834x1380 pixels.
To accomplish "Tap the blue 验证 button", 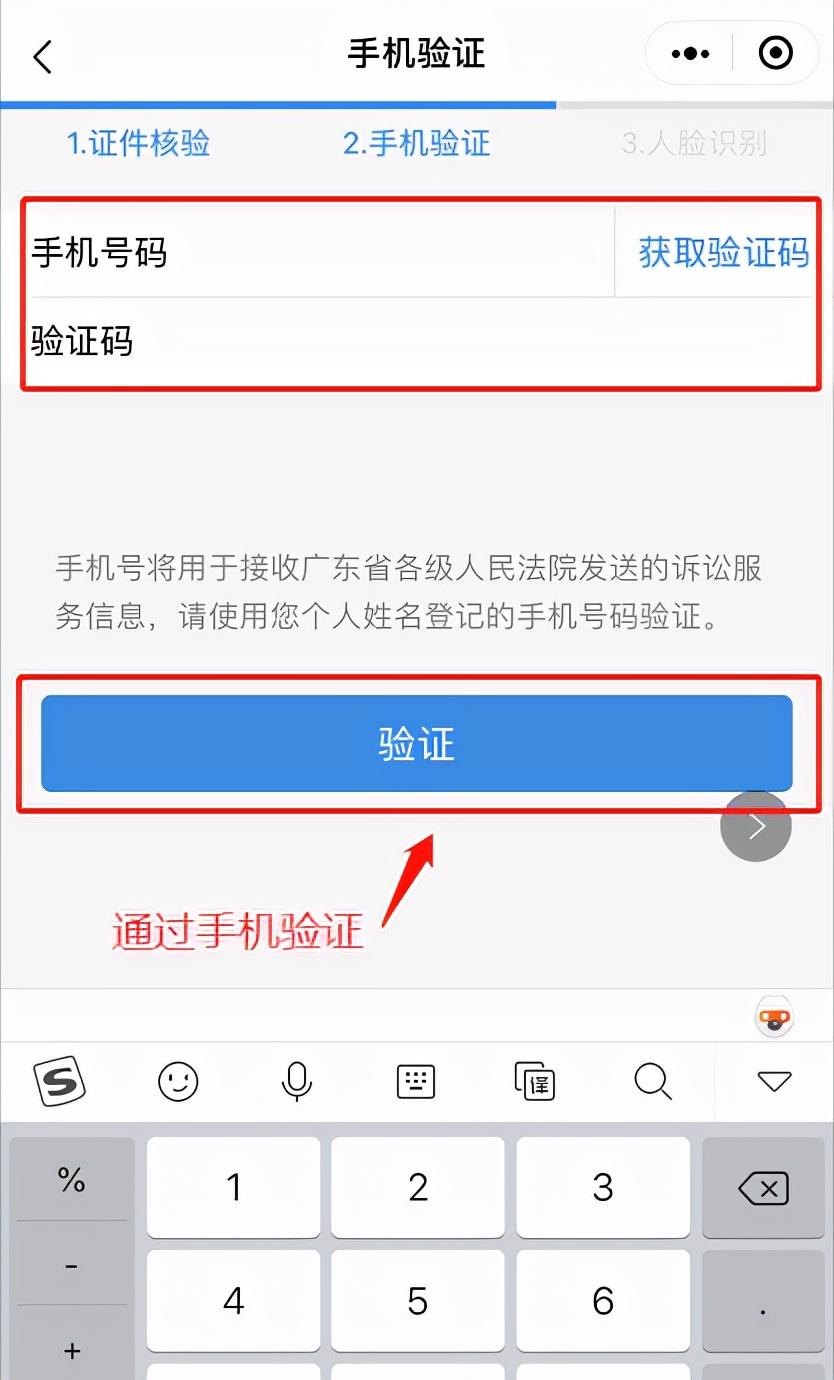I will pyautogui.click(x=417, y=743).
